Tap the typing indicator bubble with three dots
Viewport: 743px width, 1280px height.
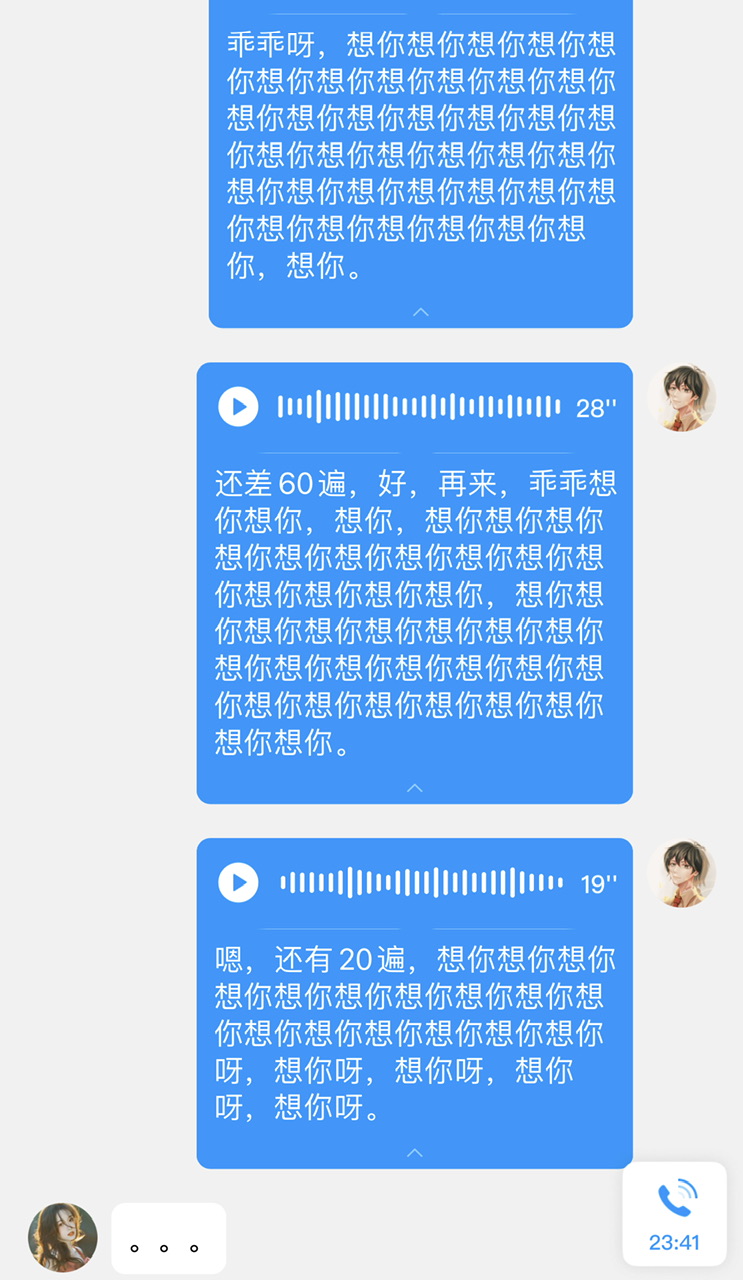tap(168, 1237)
